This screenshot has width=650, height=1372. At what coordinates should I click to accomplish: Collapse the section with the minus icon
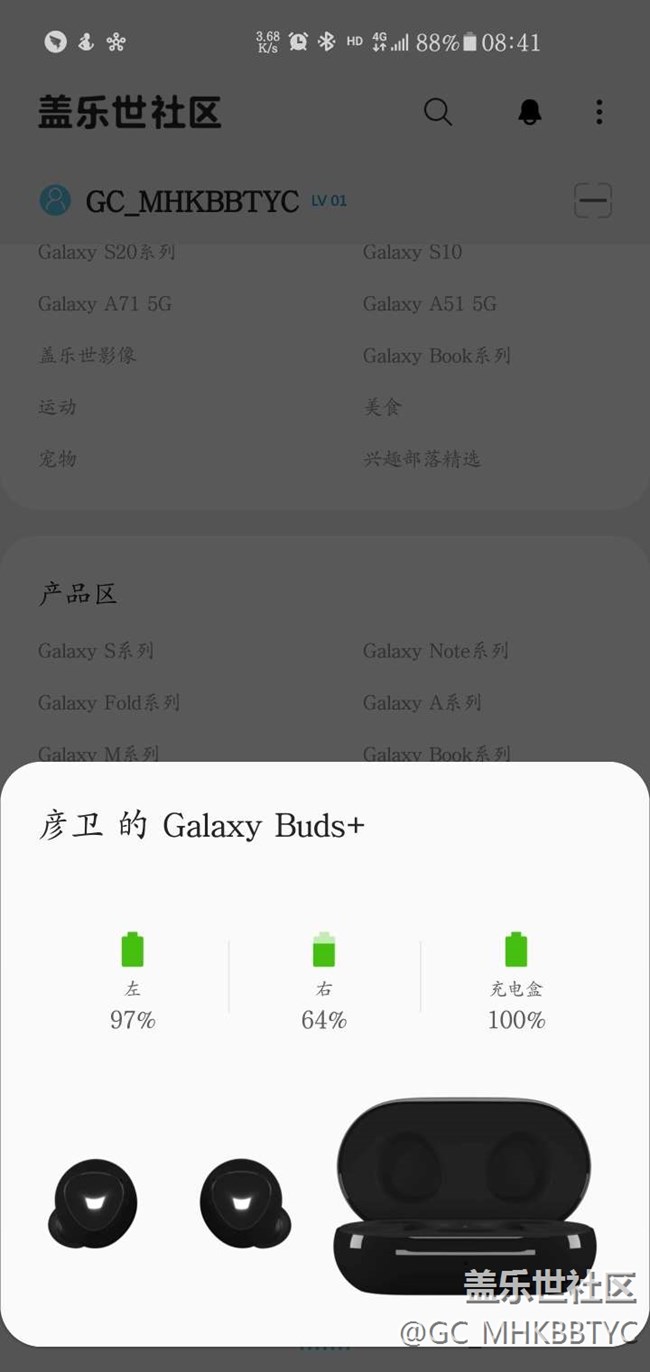593,201
